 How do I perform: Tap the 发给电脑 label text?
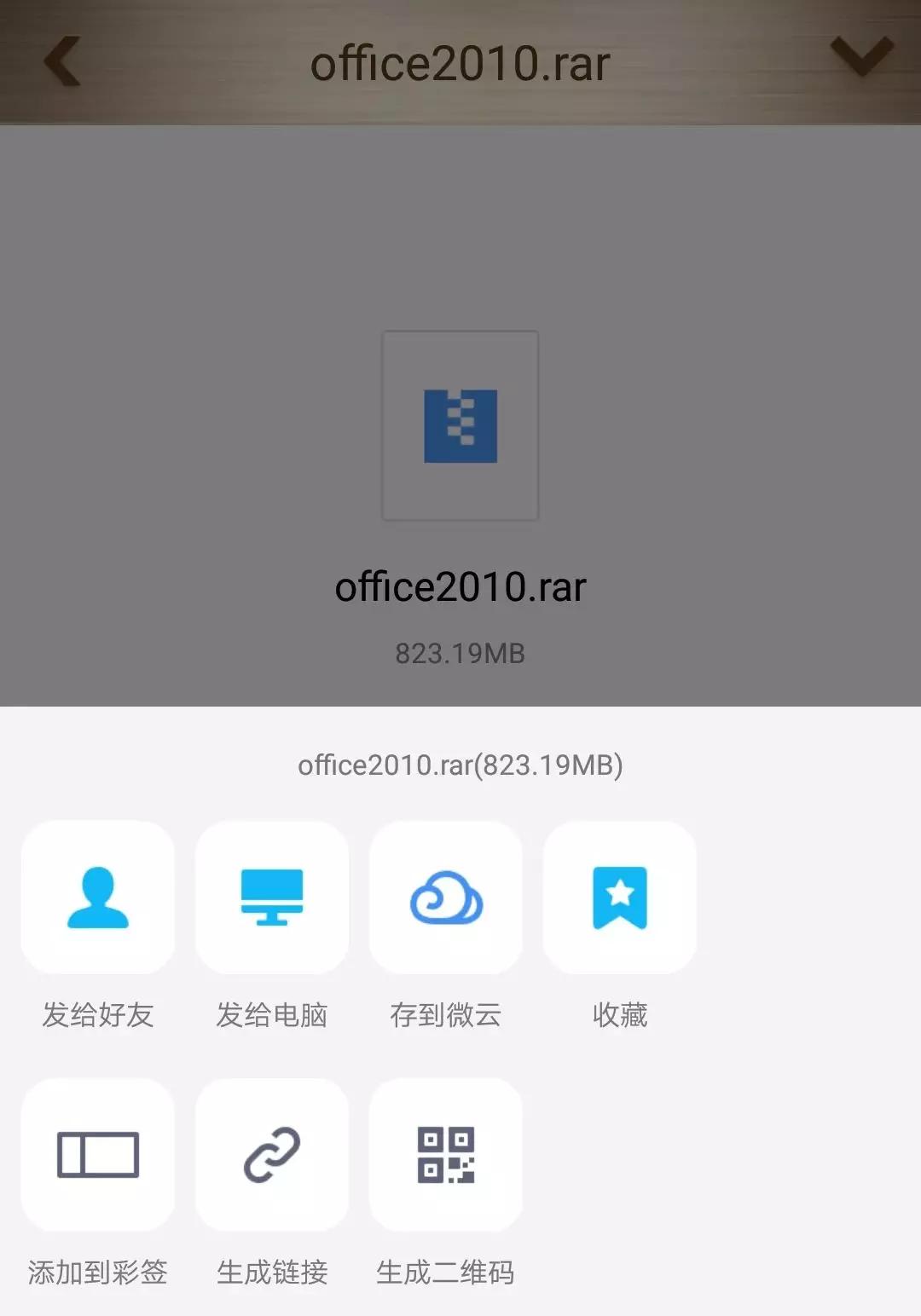[x=271, y=1014]
